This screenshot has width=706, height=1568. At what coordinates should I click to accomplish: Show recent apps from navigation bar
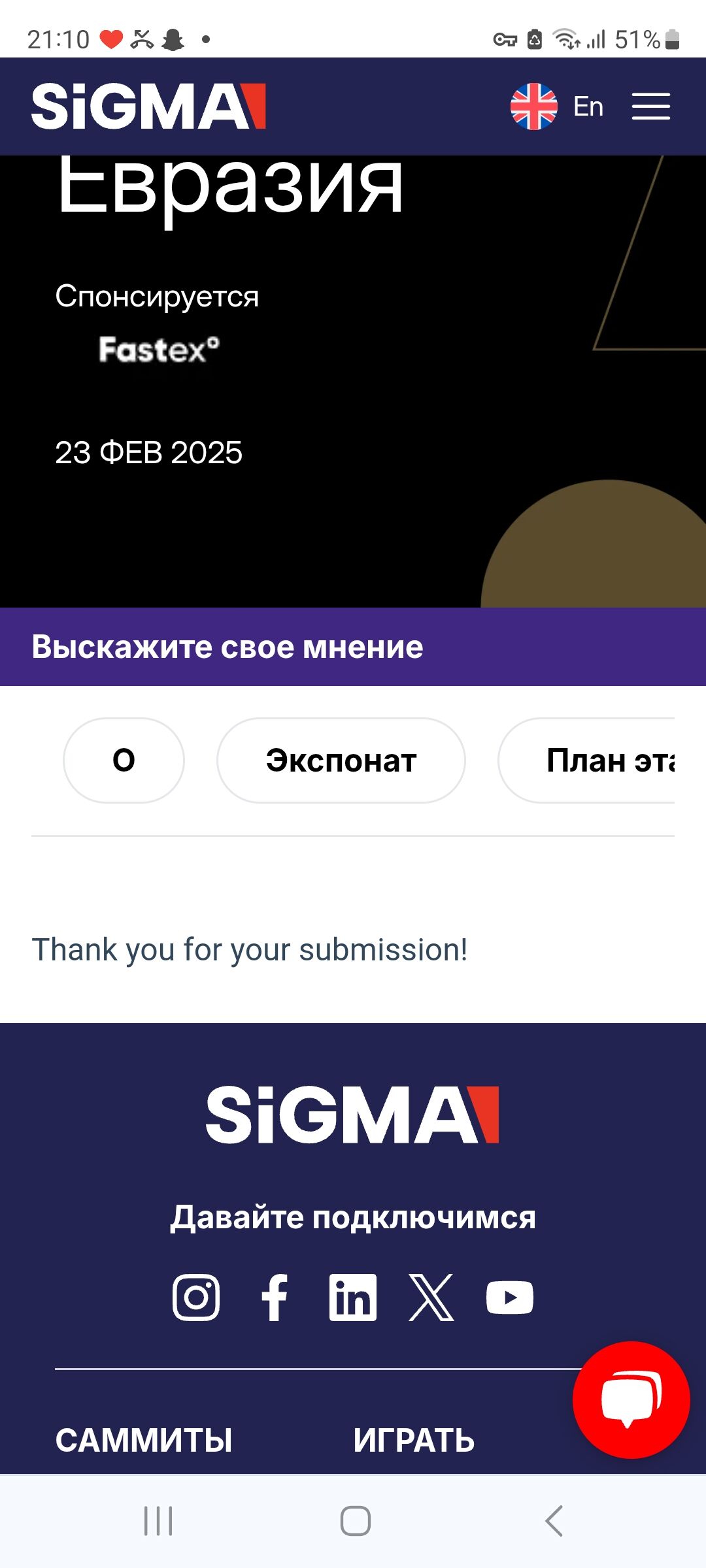tap(158, 1521)
